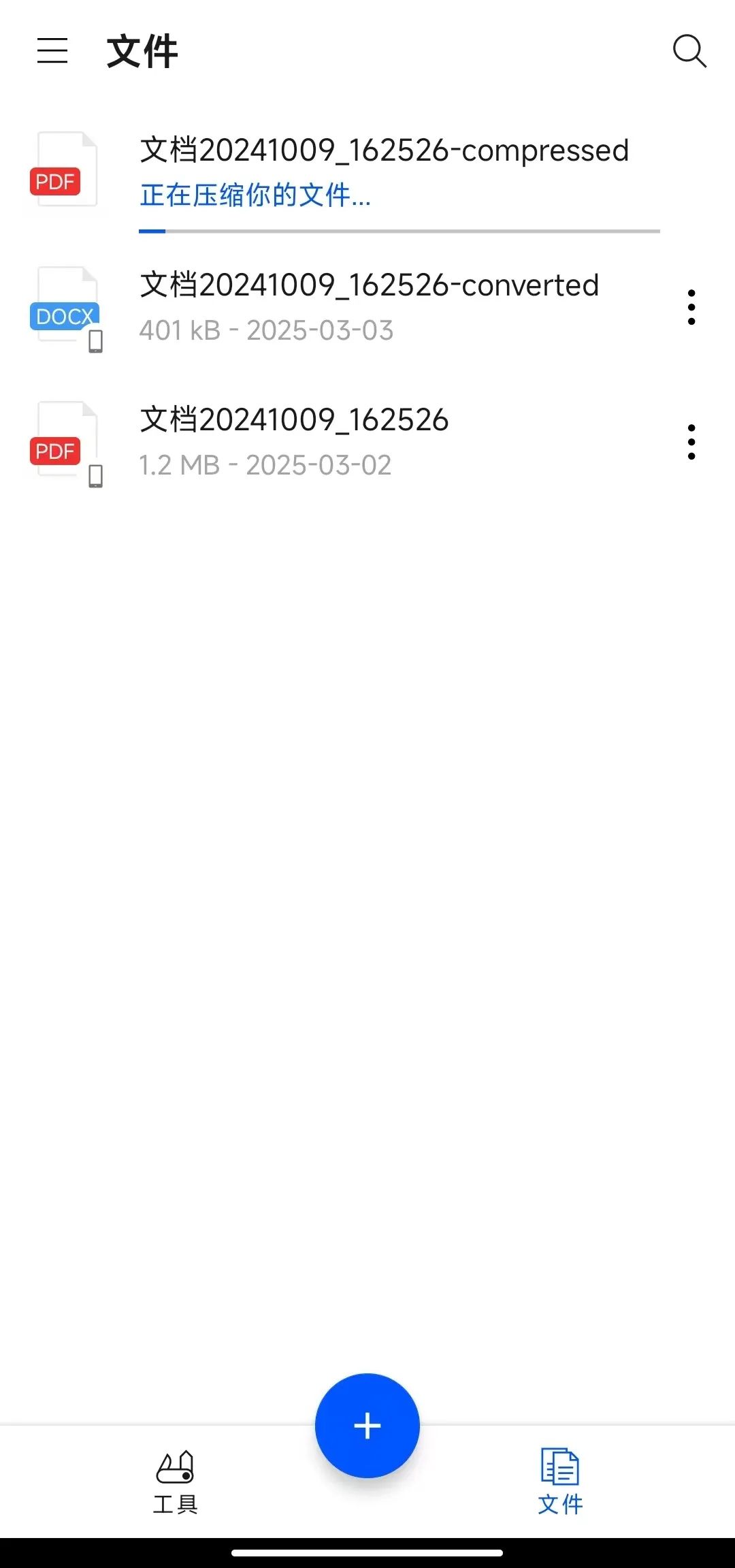Tap the search magnifier icon
This screenshot has height=1568, width=735.
point(689,51)
